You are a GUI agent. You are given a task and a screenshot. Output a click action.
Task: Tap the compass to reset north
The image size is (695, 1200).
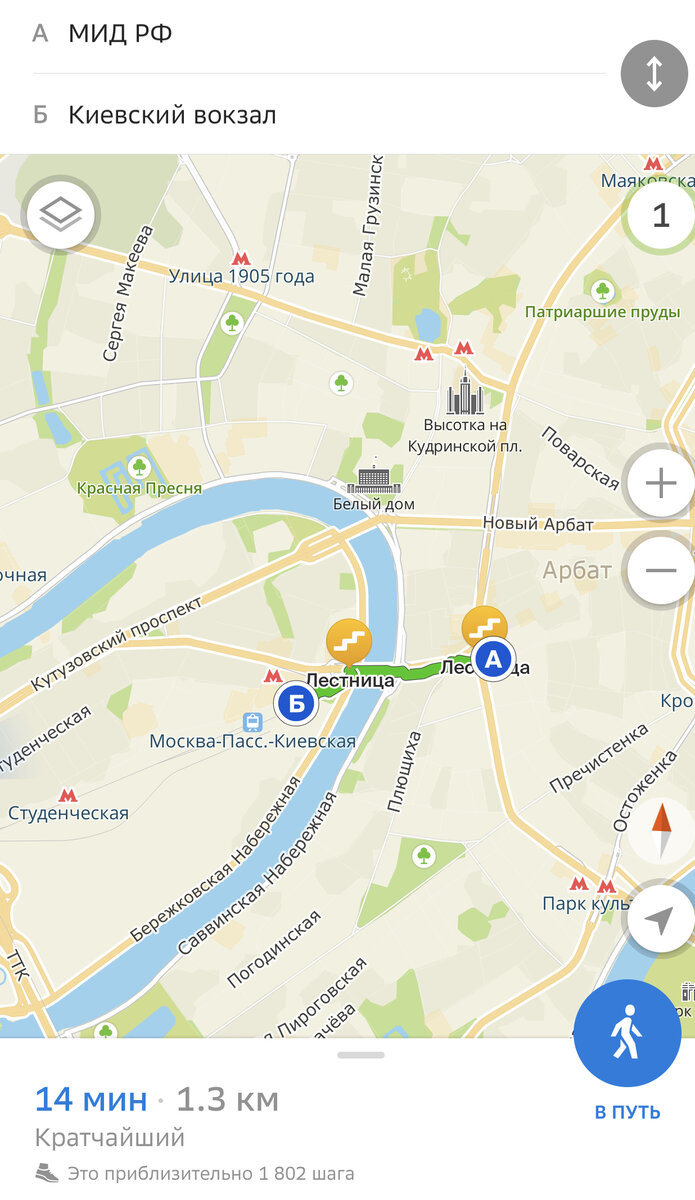tap(660, 830)
